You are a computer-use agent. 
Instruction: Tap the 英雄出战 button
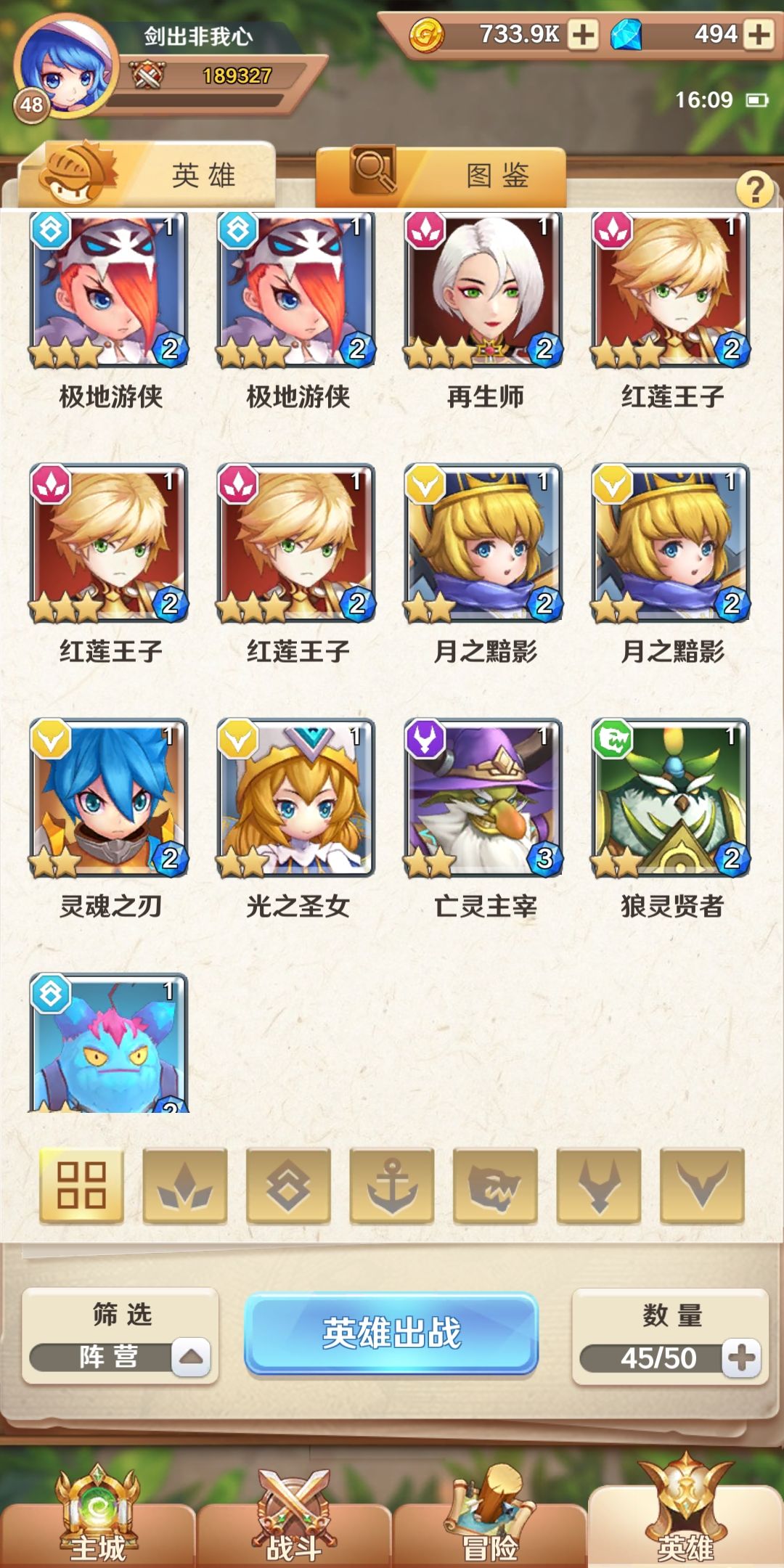(391, 1333)
